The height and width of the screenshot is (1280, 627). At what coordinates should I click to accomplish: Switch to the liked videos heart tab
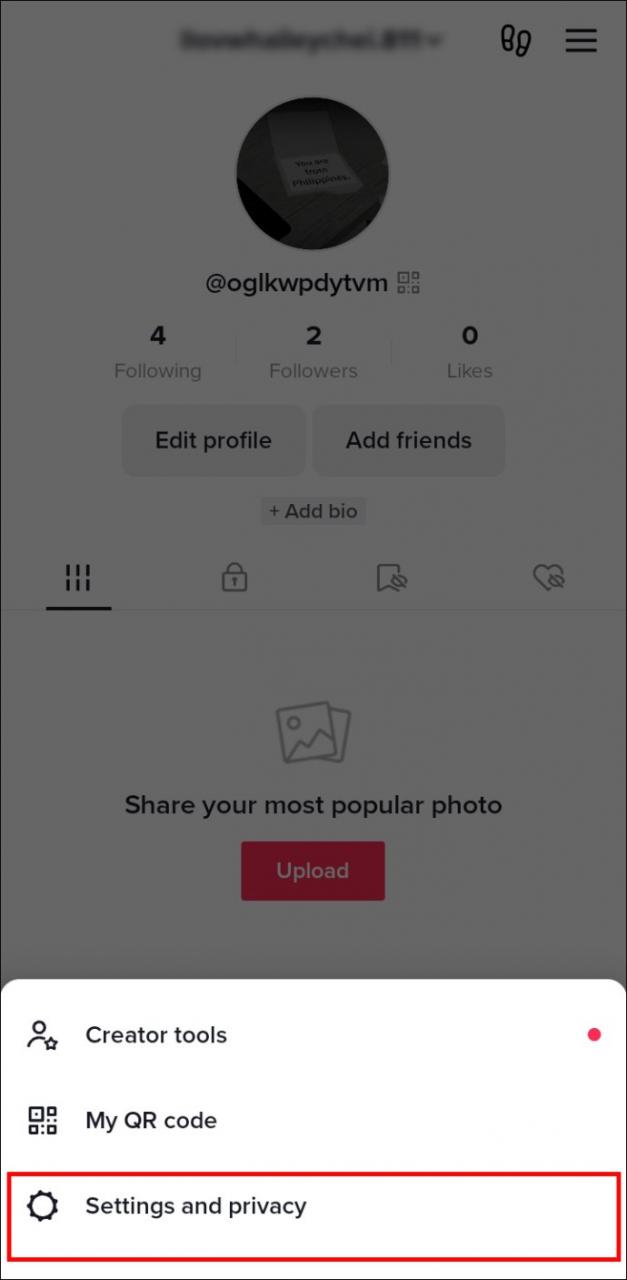click(x=549, y=577)
